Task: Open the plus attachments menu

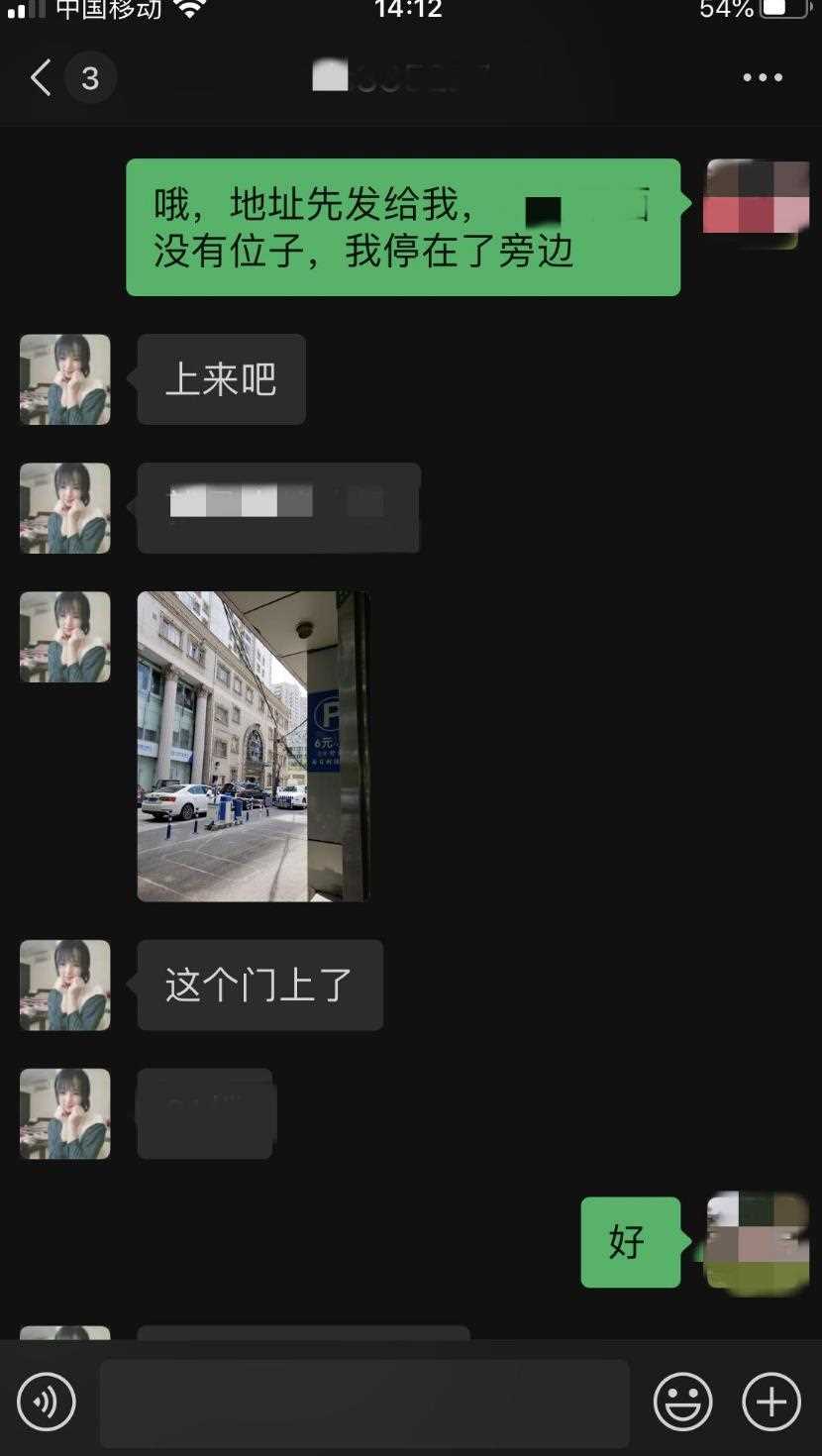Action: tap(771, 1403)
